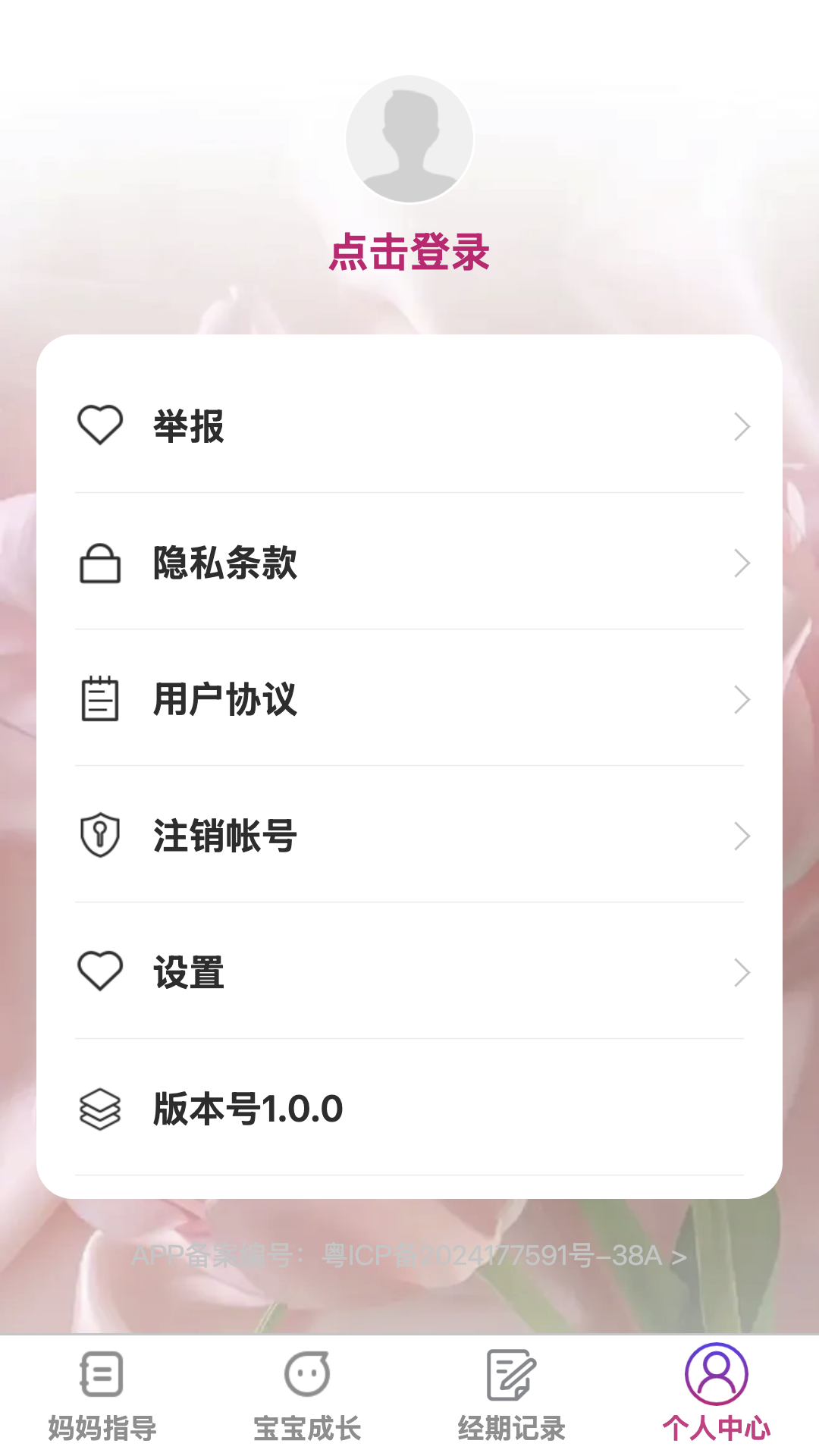The image size is (819, 1456).
Task: Tap 点击登录 to sign in
Action: 409,253
